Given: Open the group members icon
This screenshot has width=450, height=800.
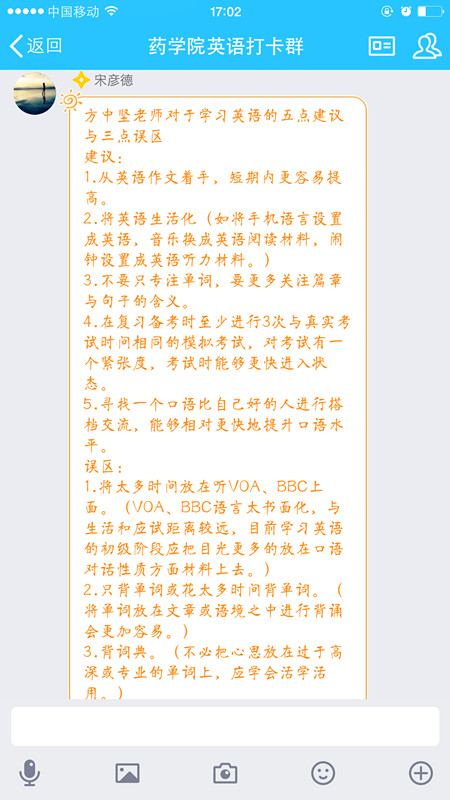Looking at the screenshot, I should tap(427, 46).
